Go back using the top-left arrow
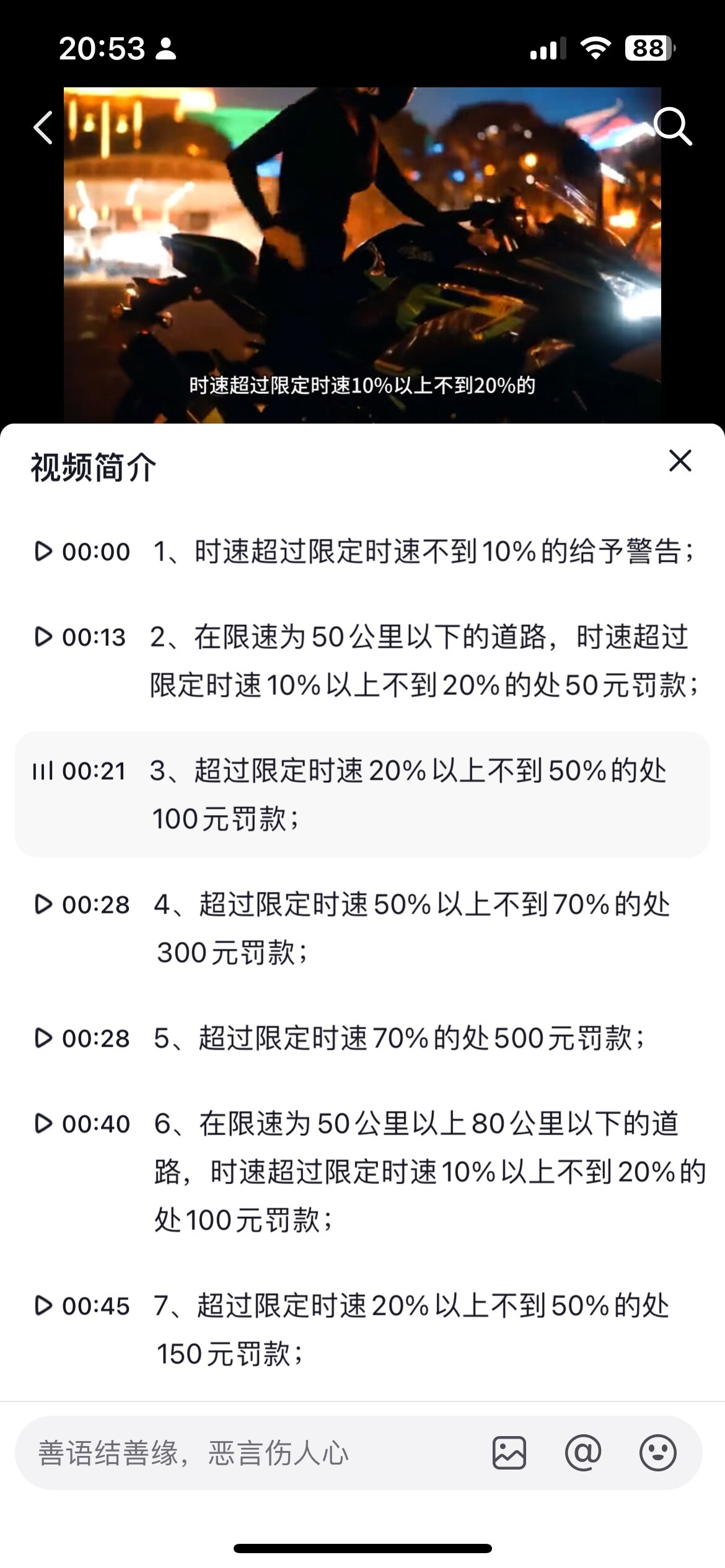The height and width of the screenshot is (1568, 725). click(x=43, y=128)
